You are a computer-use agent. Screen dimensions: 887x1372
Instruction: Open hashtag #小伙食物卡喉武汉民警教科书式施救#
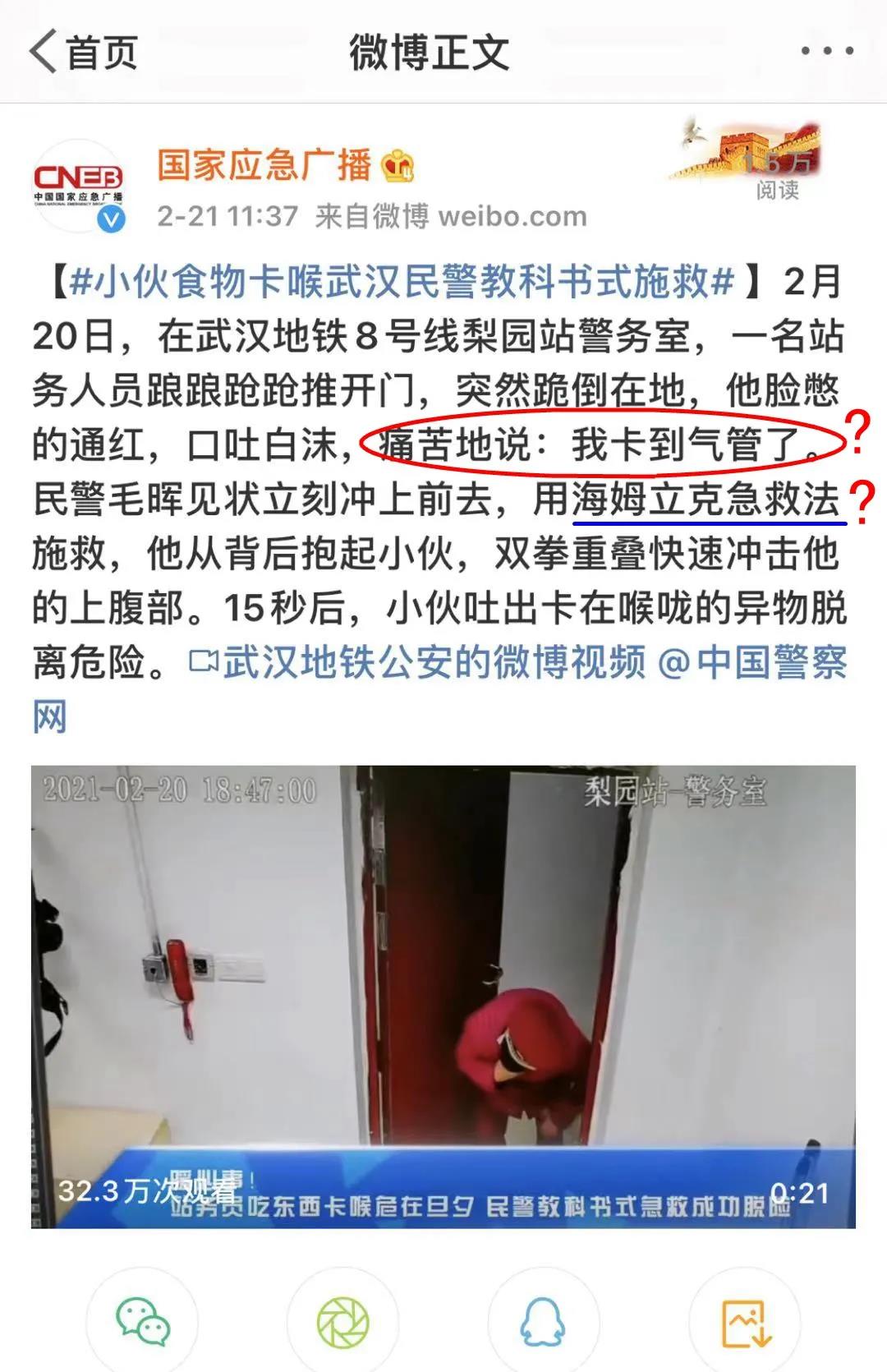point(402,282)
